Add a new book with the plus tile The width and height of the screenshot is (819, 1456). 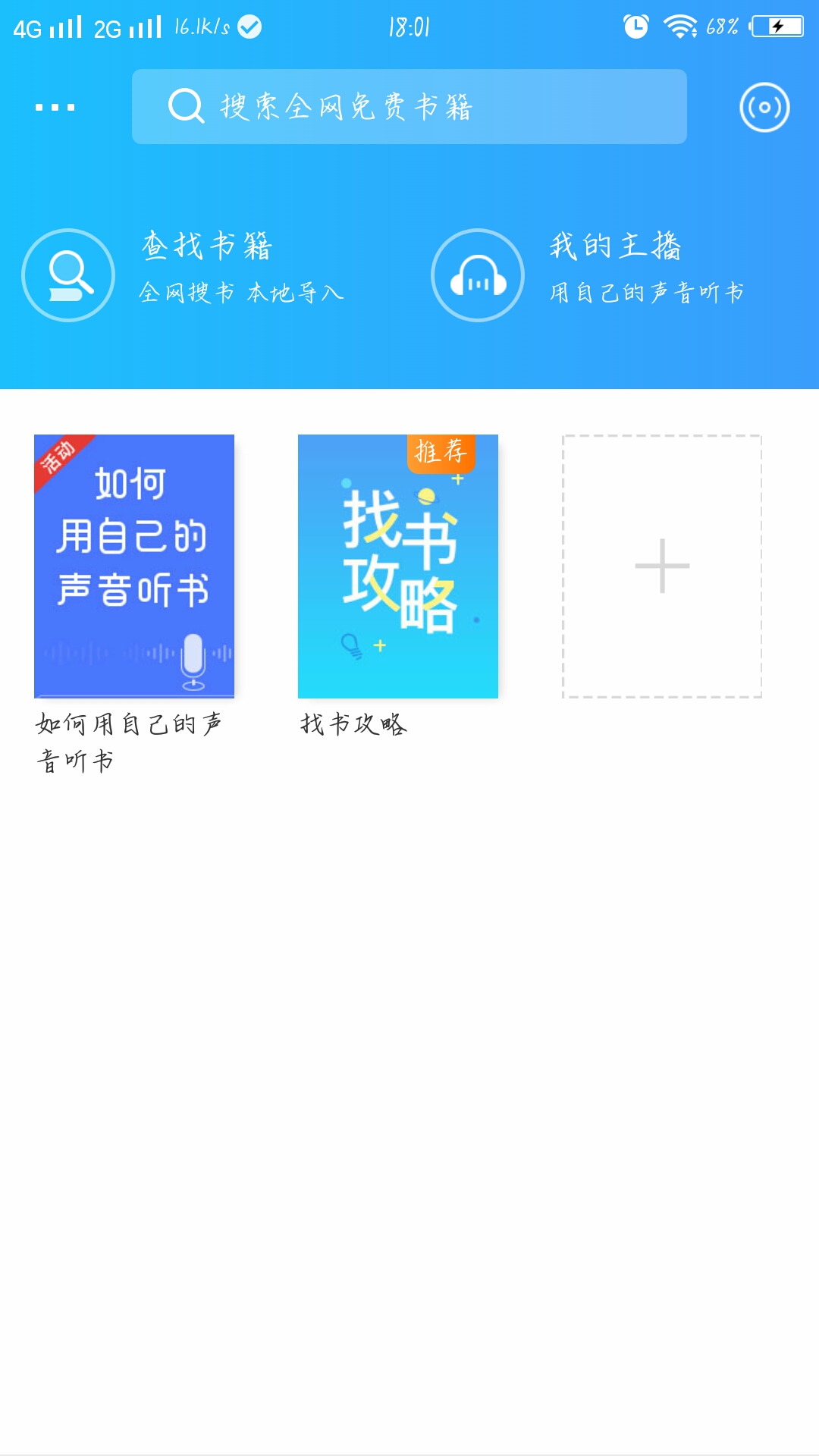point(662,566)
